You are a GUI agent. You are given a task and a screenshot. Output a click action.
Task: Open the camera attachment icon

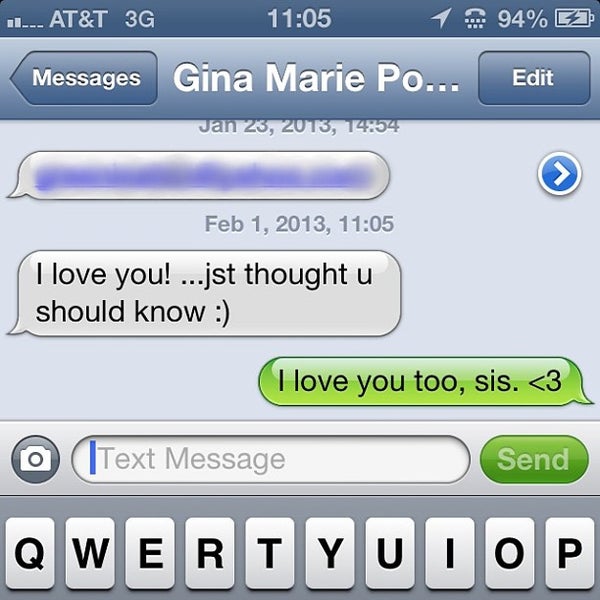coord(35,459)
